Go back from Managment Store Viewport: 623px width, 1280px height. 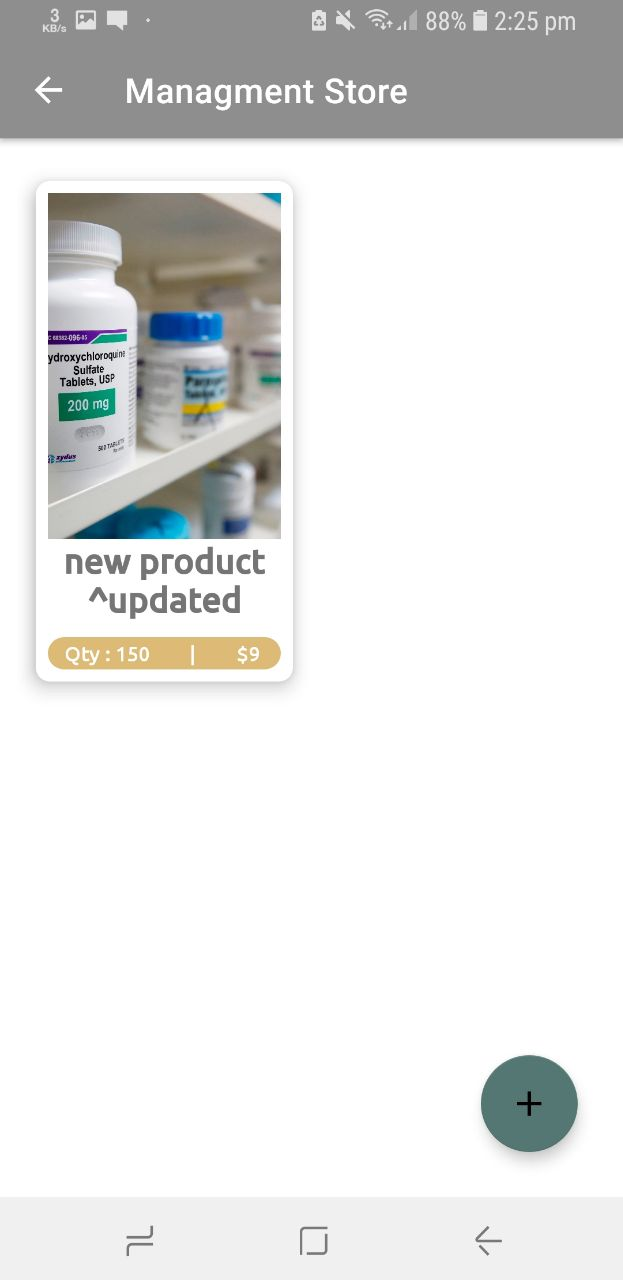[48, 91]
